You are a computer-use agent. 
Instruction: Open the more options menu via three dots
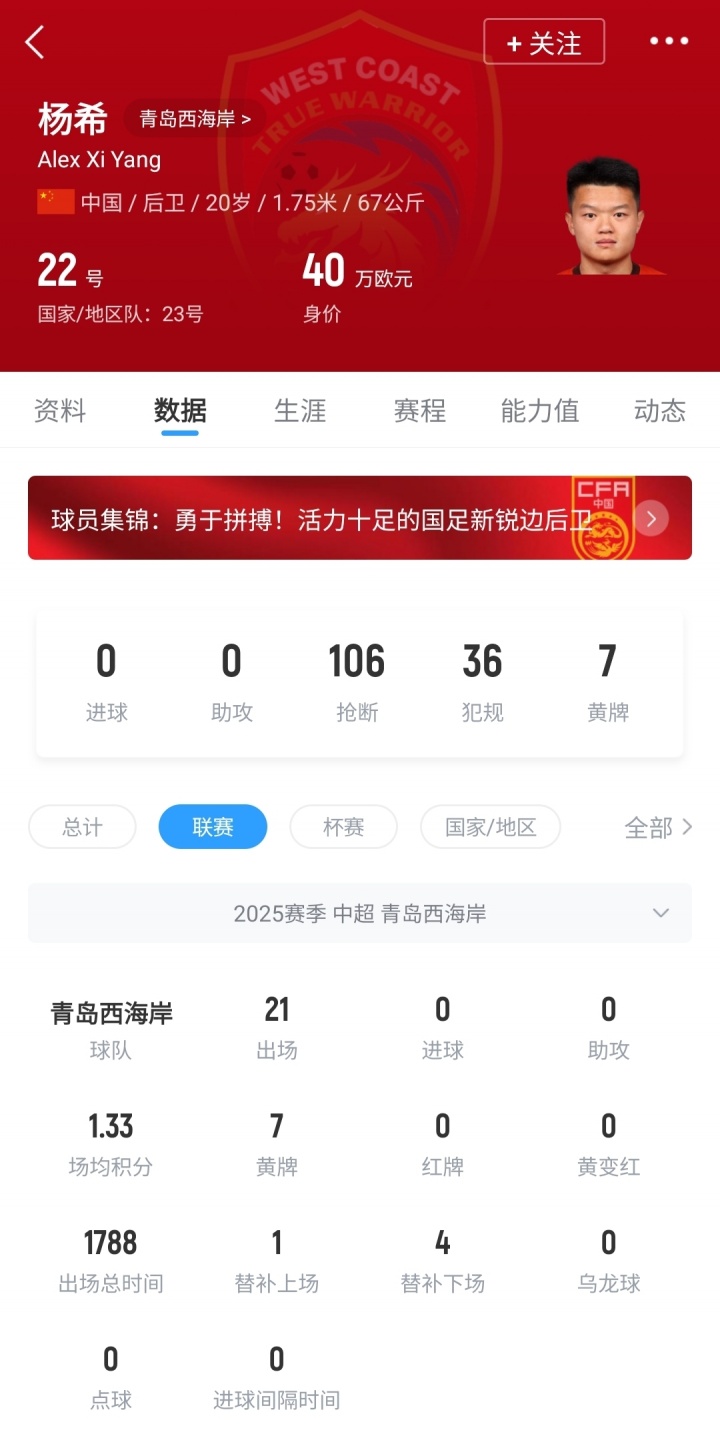pyautogui.click(x=668, y=42)
